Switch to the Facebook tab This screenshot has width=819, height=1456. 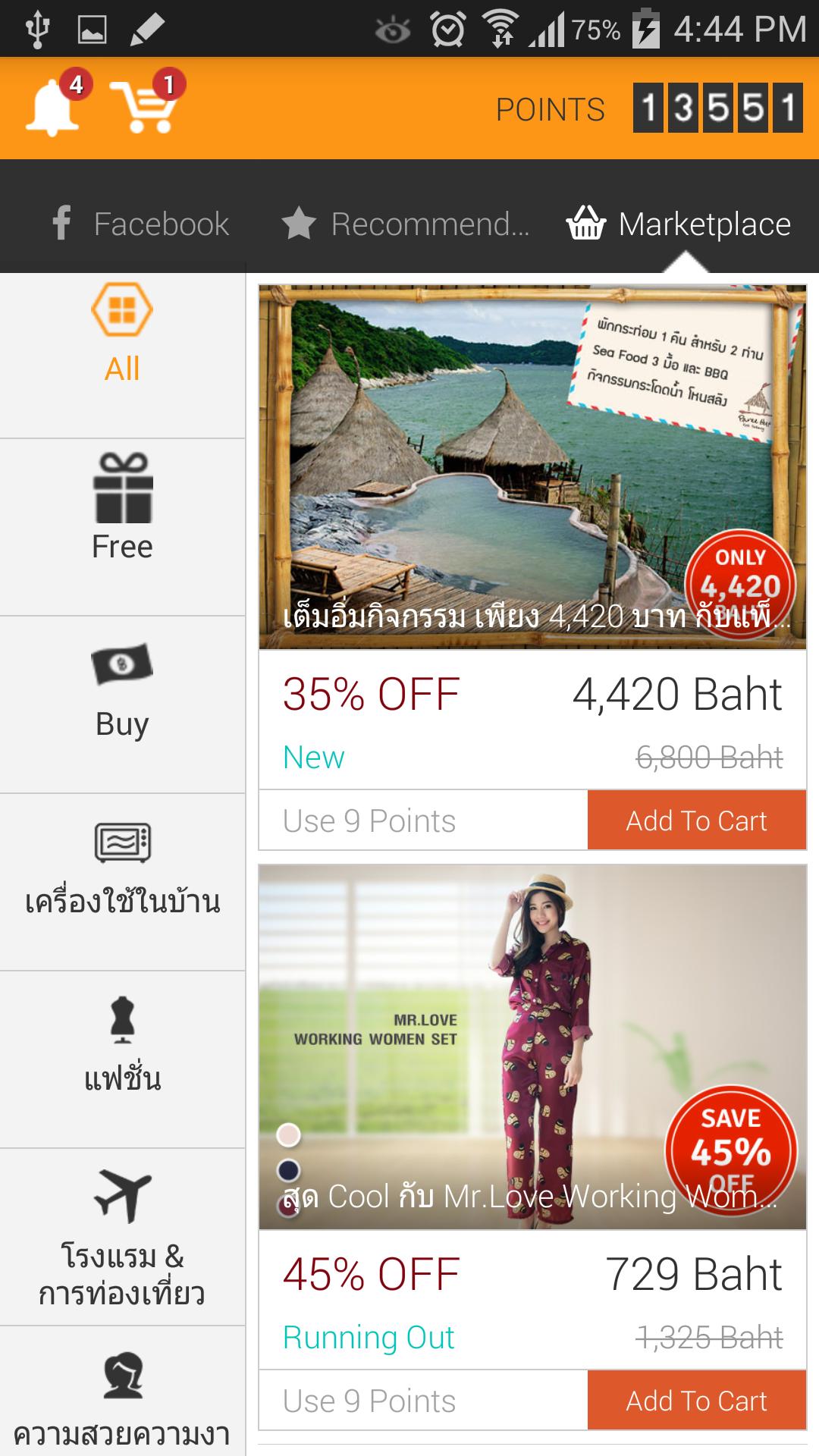(140, 224)
